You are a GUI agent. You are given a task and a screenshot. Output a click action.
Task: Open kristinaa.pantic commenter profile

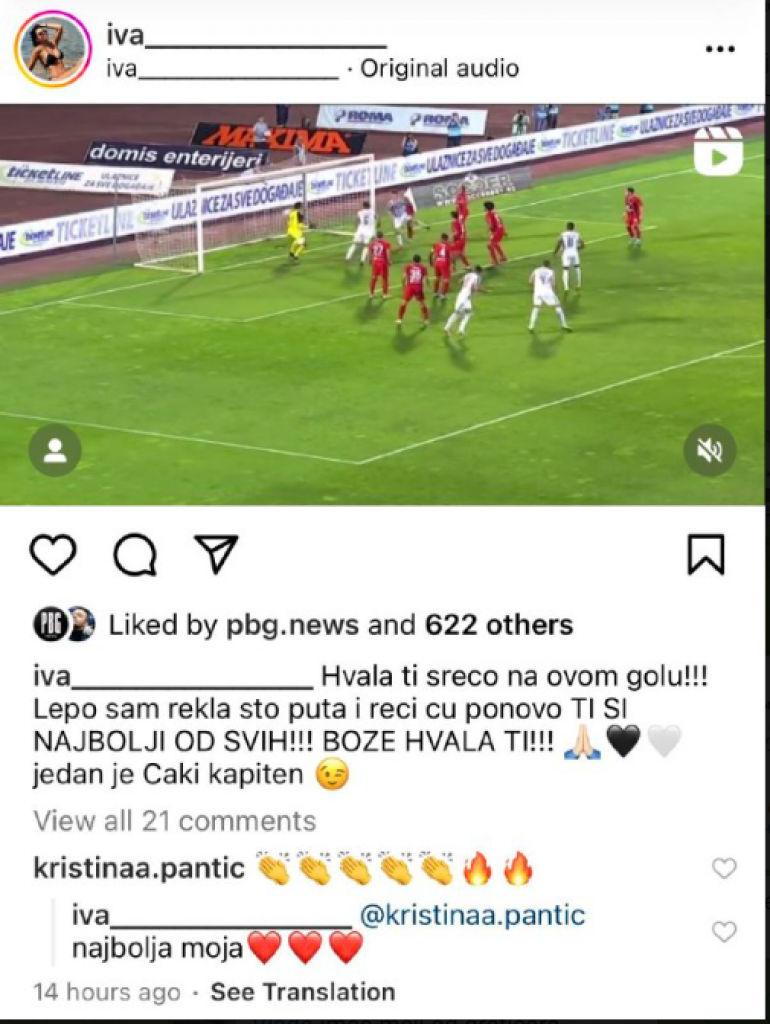tap(139, 867)
